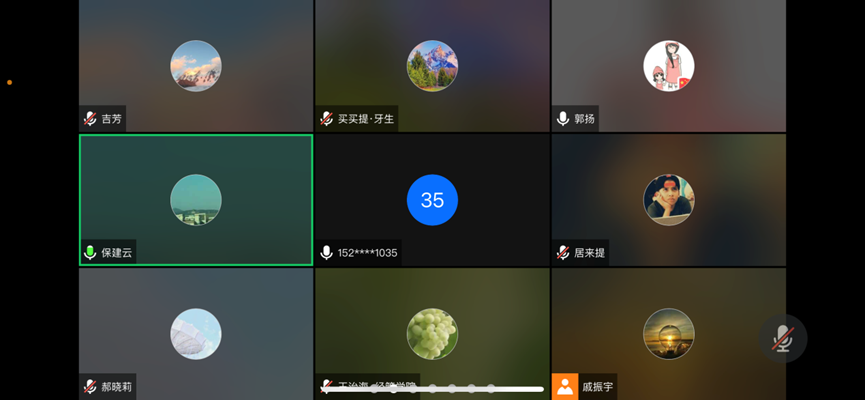Tap the grapes avatar participant tile
The image size is (865, 400).
[x=432, y=333]
